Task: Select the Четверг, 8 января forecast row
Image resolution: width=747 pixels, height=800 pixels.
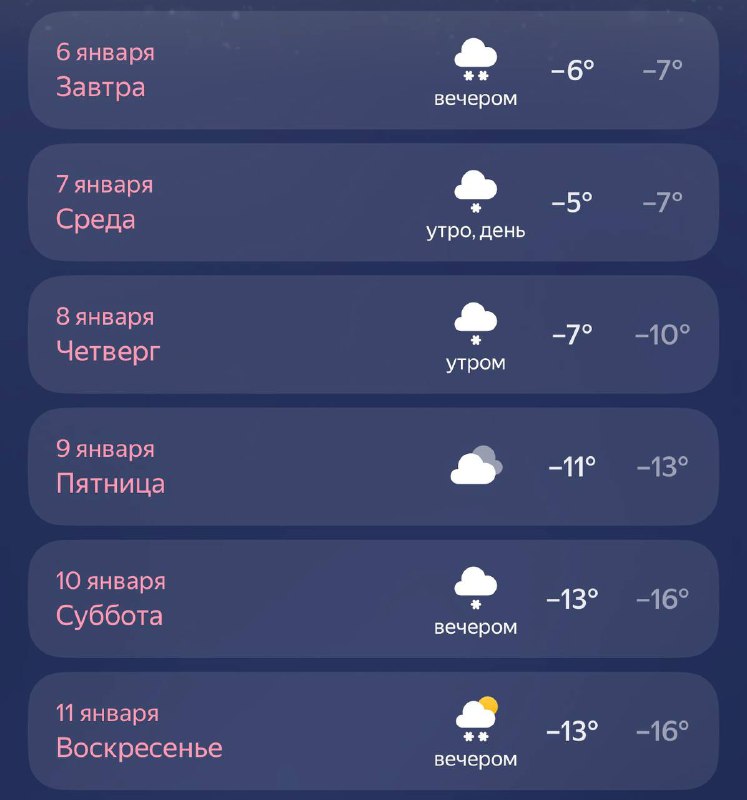Action: pyautogui.click(x=373, y=334)
